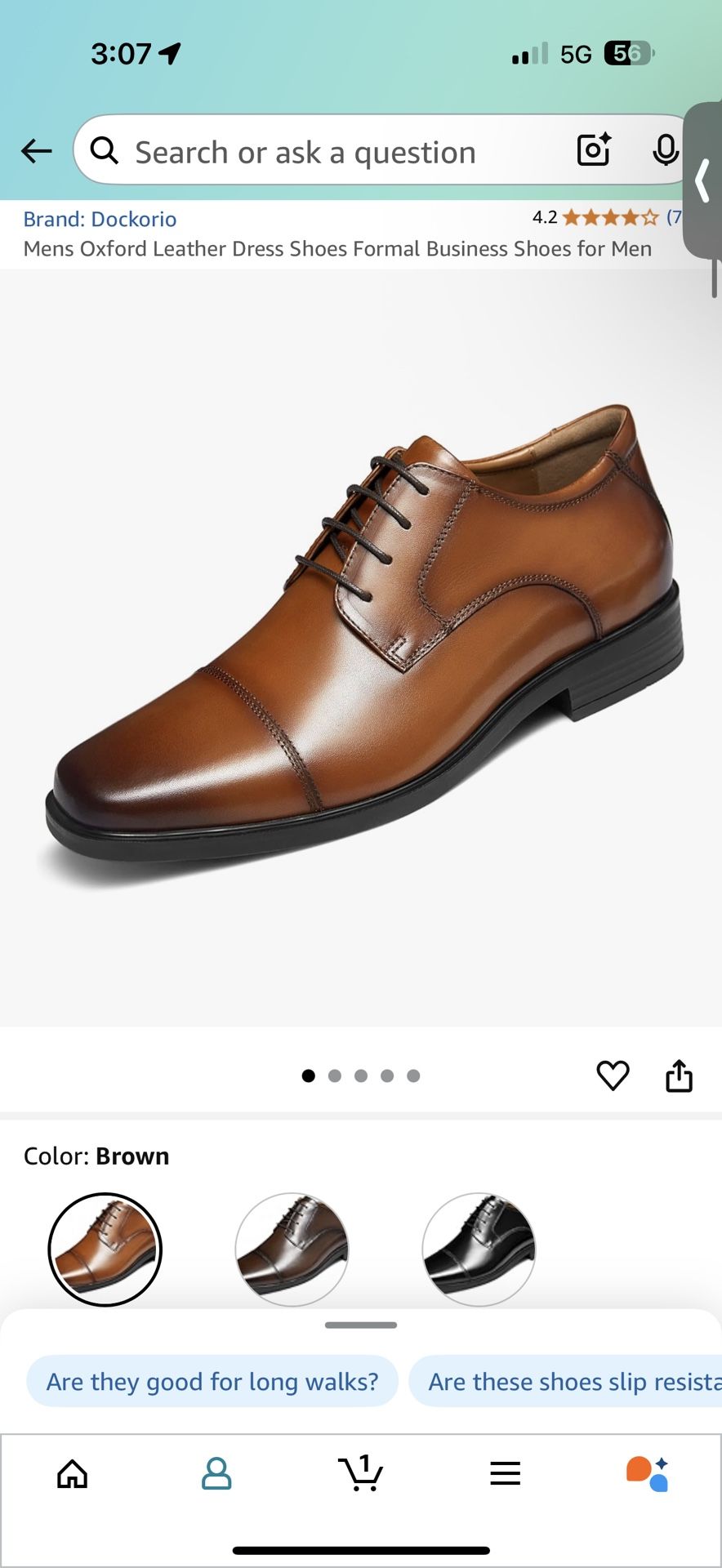
Task: Open the main product image of the shoe
Action: click(361, 645)
